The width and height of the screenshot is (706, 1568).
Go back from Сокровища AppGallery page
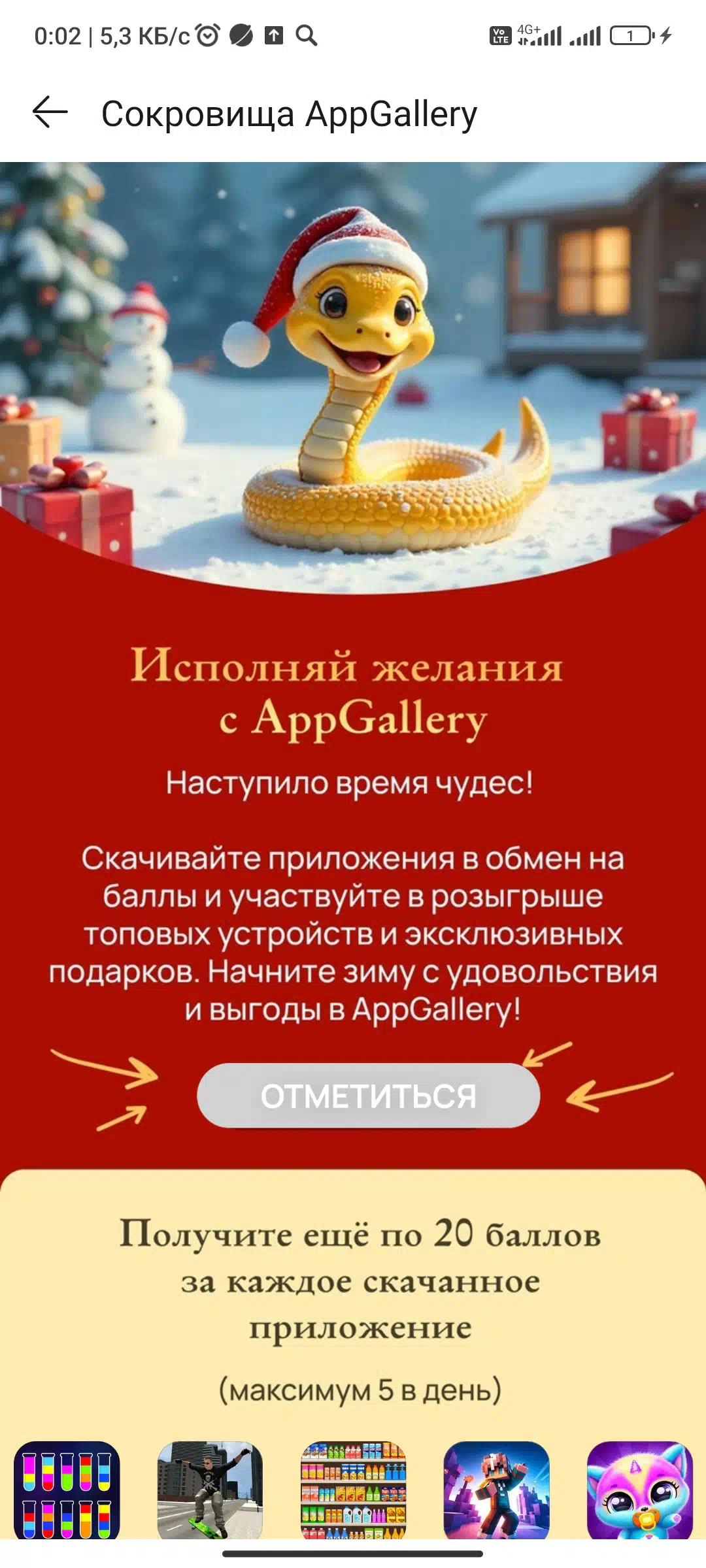(x=50, y=113)
